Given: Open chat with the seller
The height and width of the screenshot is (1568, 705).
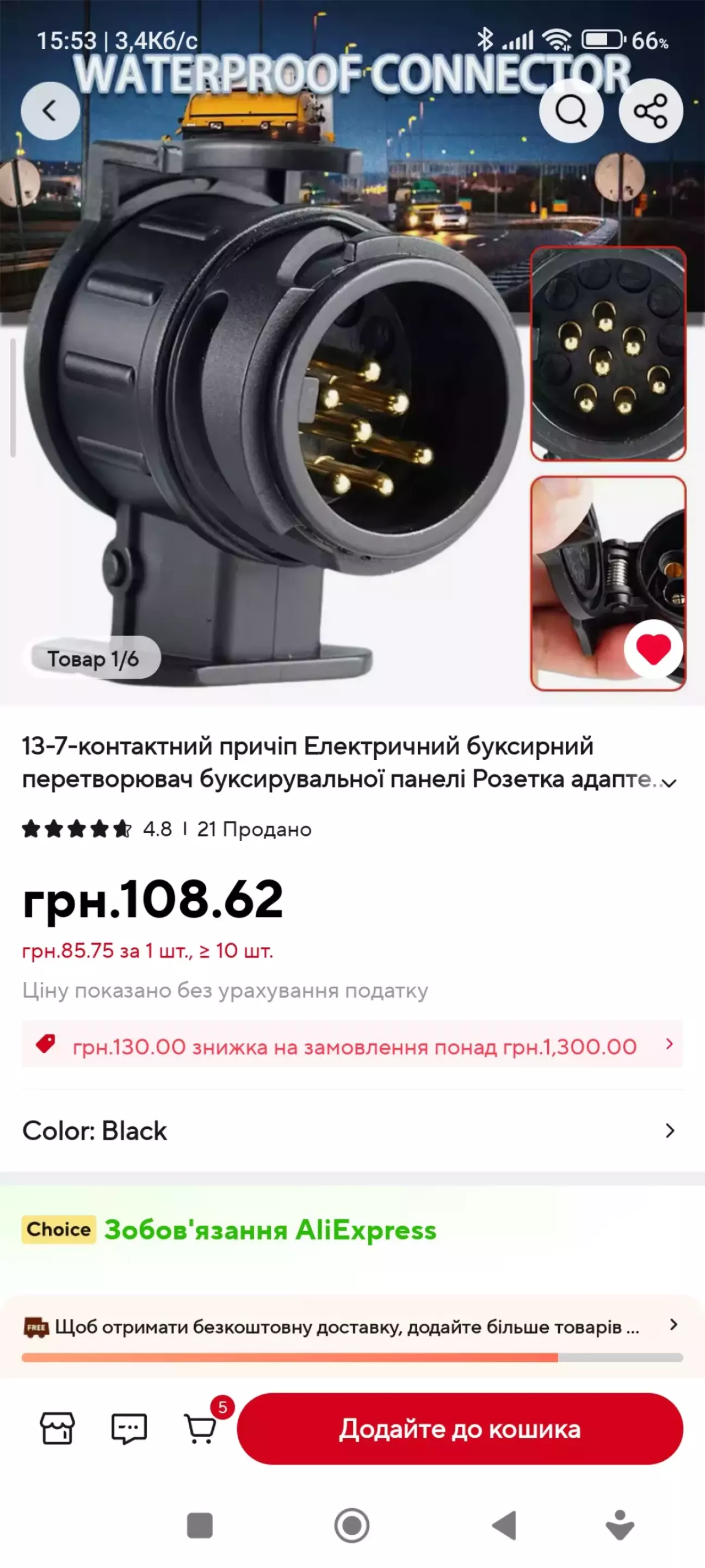Looking at the screenshot, I should [x=129, y=1428].
